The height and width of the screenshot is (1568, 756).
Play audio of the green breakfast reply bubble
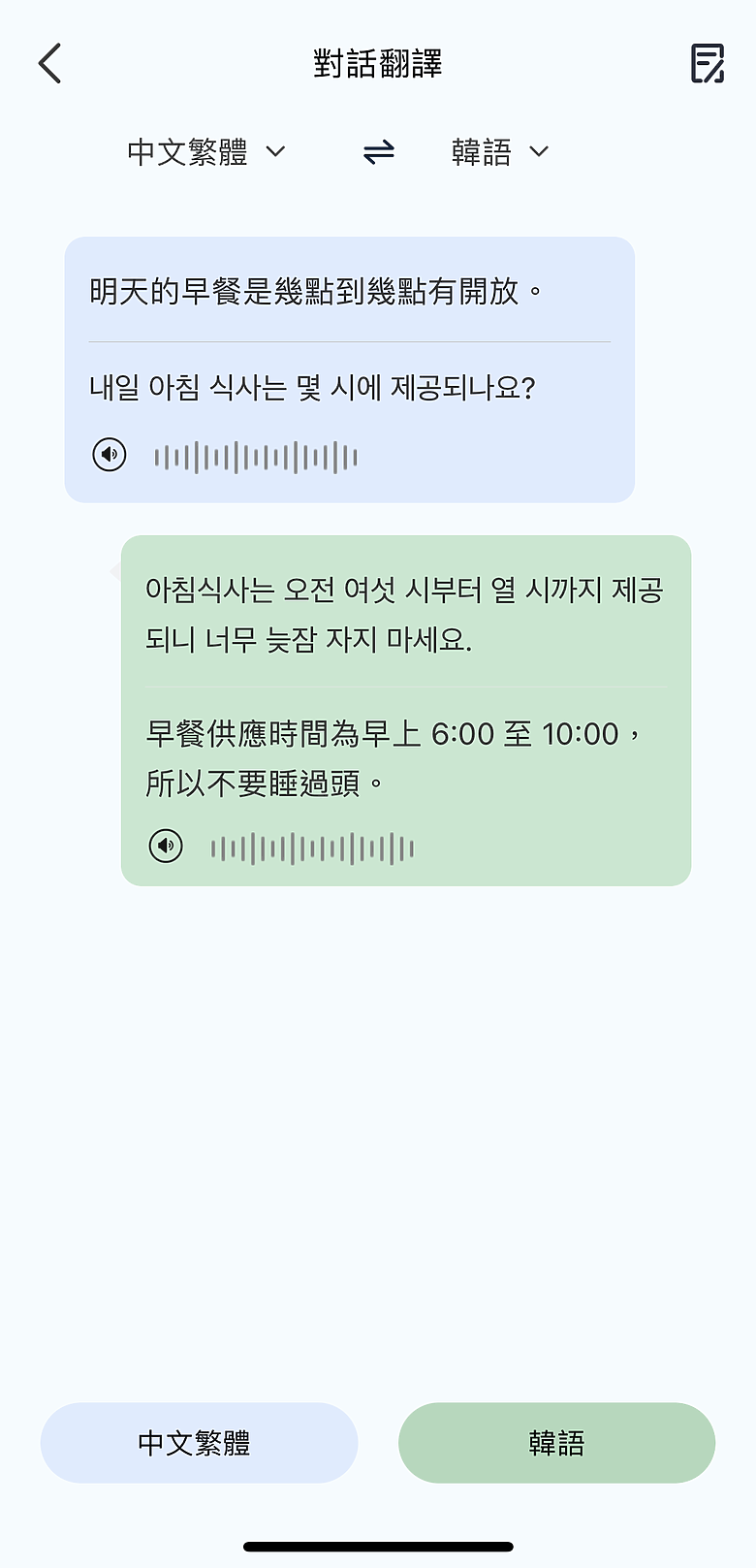tap(166, 846)
